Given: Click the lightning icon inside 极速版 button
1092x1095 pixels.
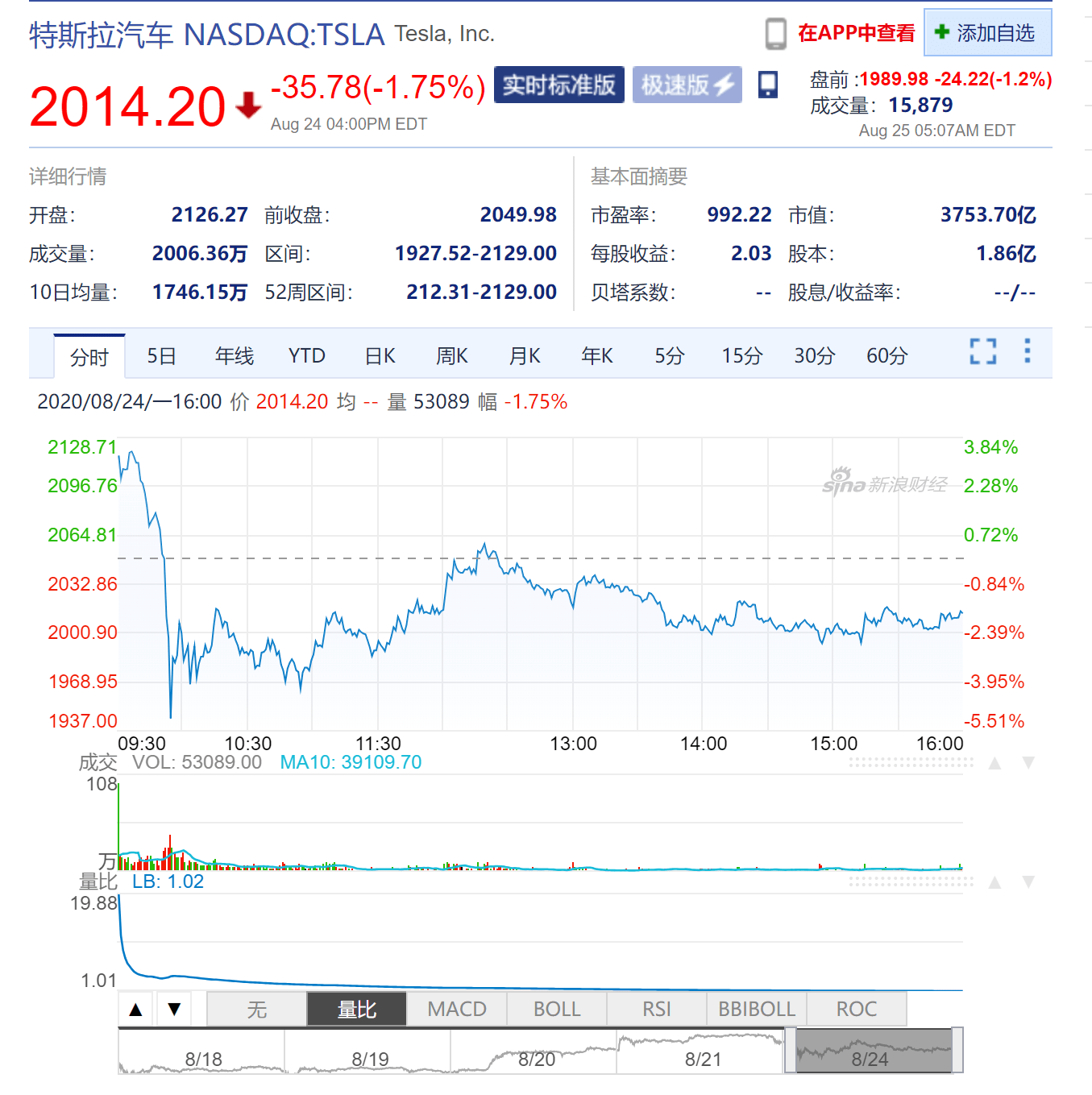Looking at the screenshot, I should 725,84.
